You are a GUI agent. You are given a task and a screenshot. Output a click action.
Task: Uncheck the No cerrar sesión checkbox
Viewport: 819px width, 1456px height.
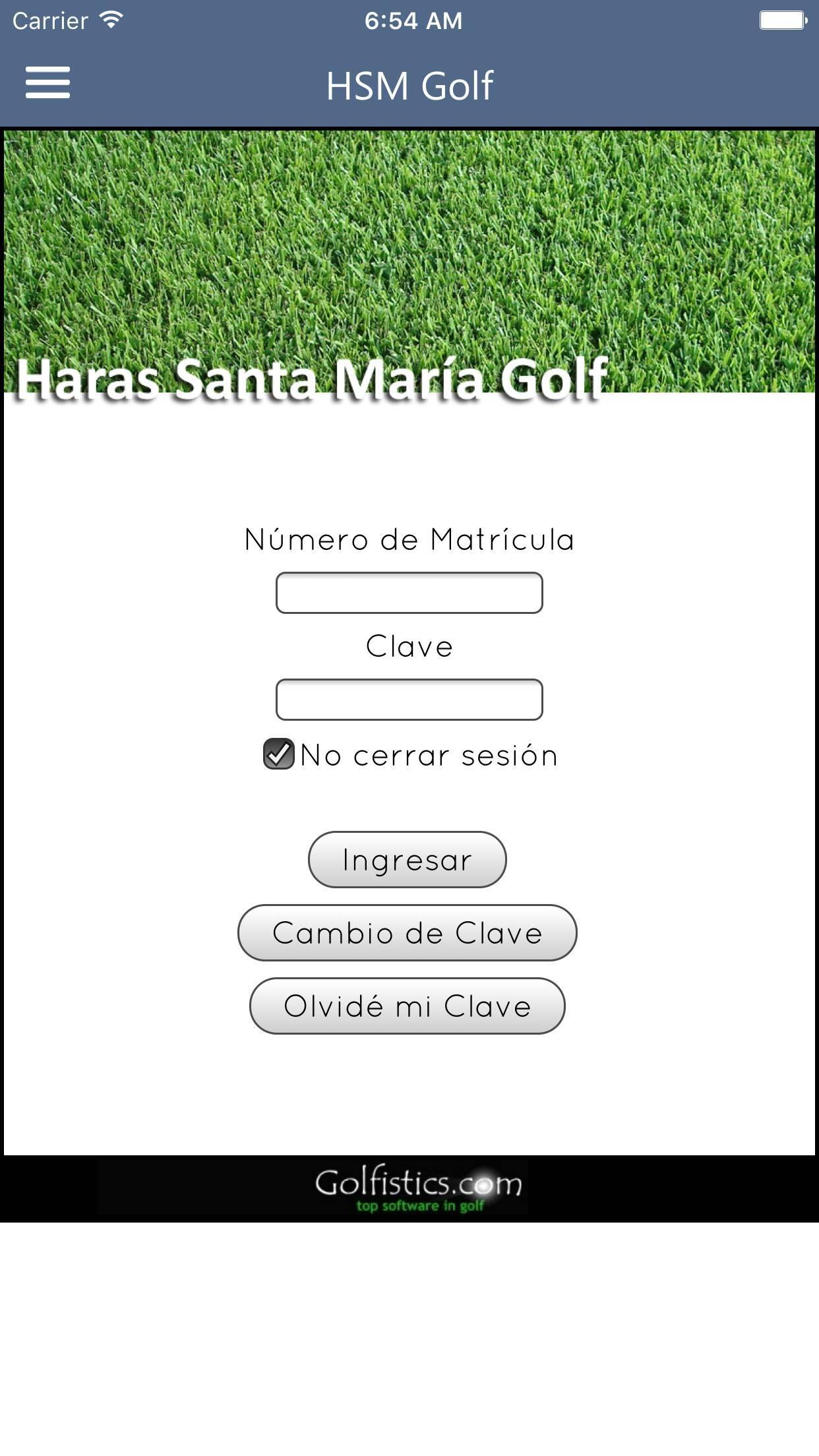click(x=279, y=754)
